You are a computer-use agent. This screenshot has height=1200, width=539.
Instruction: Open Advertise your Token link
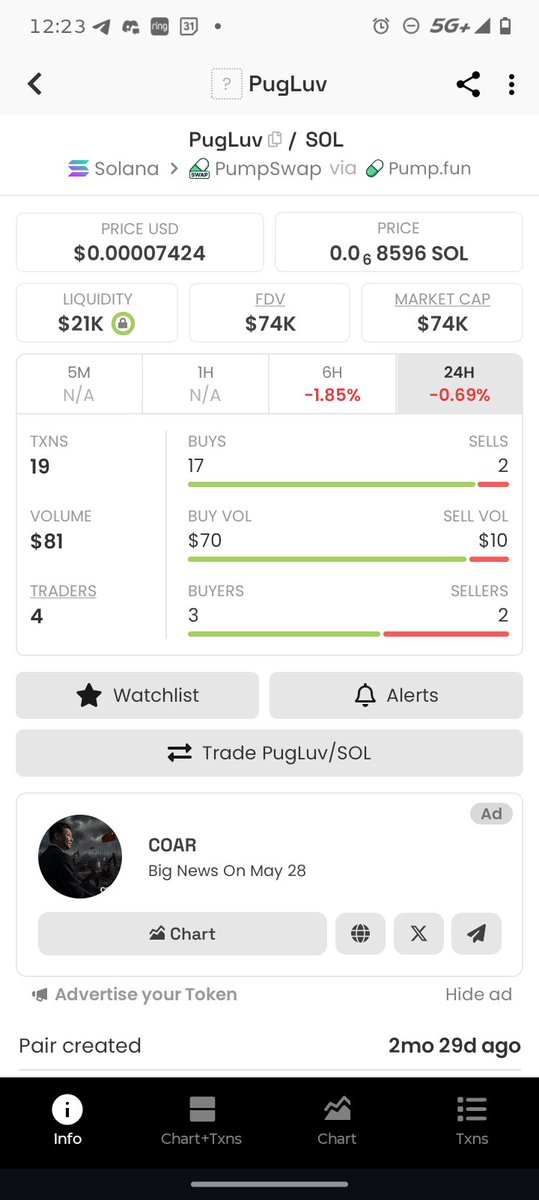click(135, 994)
